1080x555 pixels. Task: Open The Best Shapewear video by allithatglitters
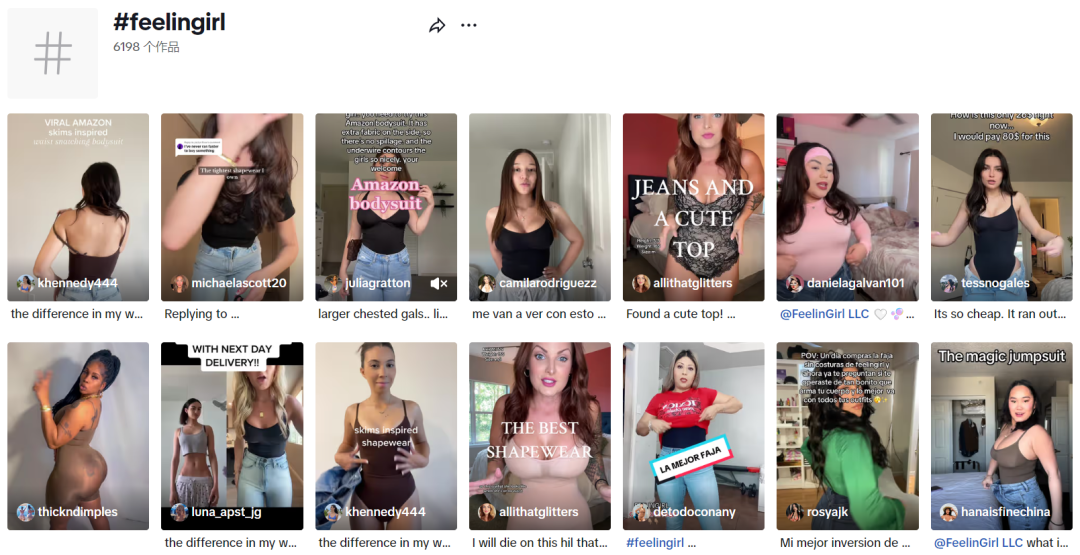540,436
